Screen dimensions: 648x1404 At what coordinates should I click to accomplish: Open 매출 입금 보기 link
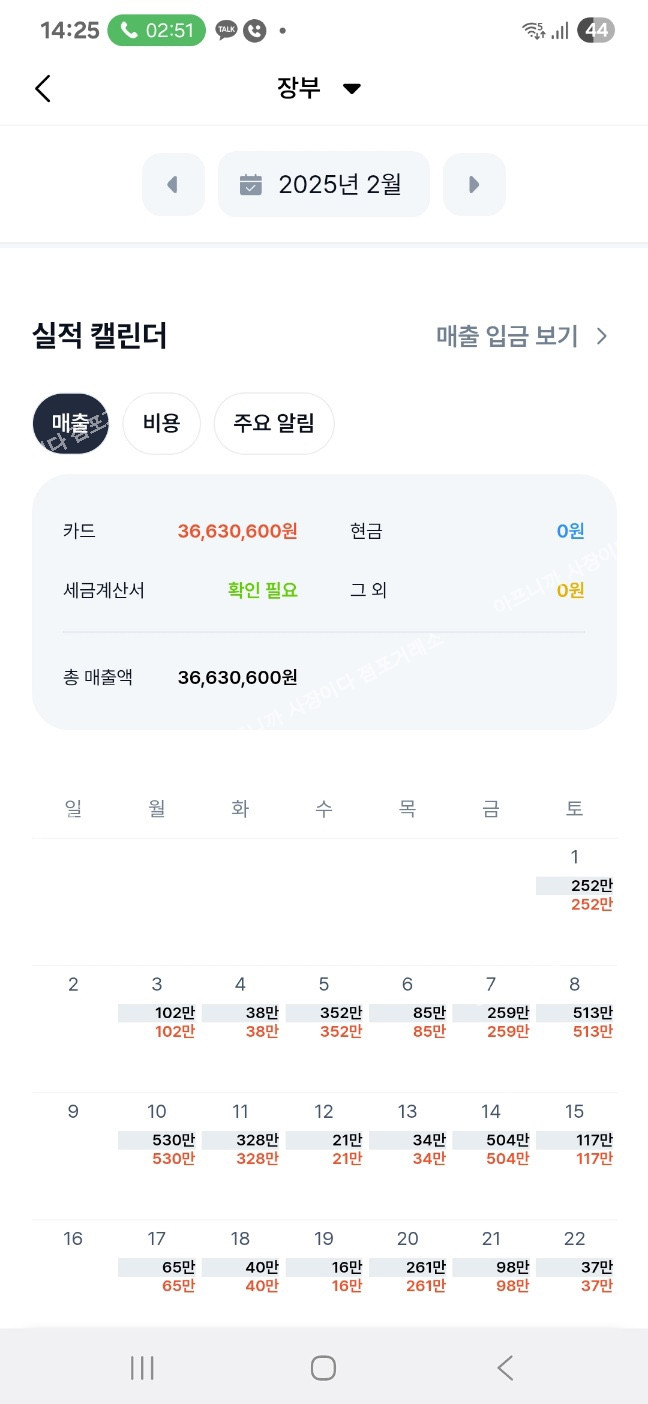[x=521, y=336]
